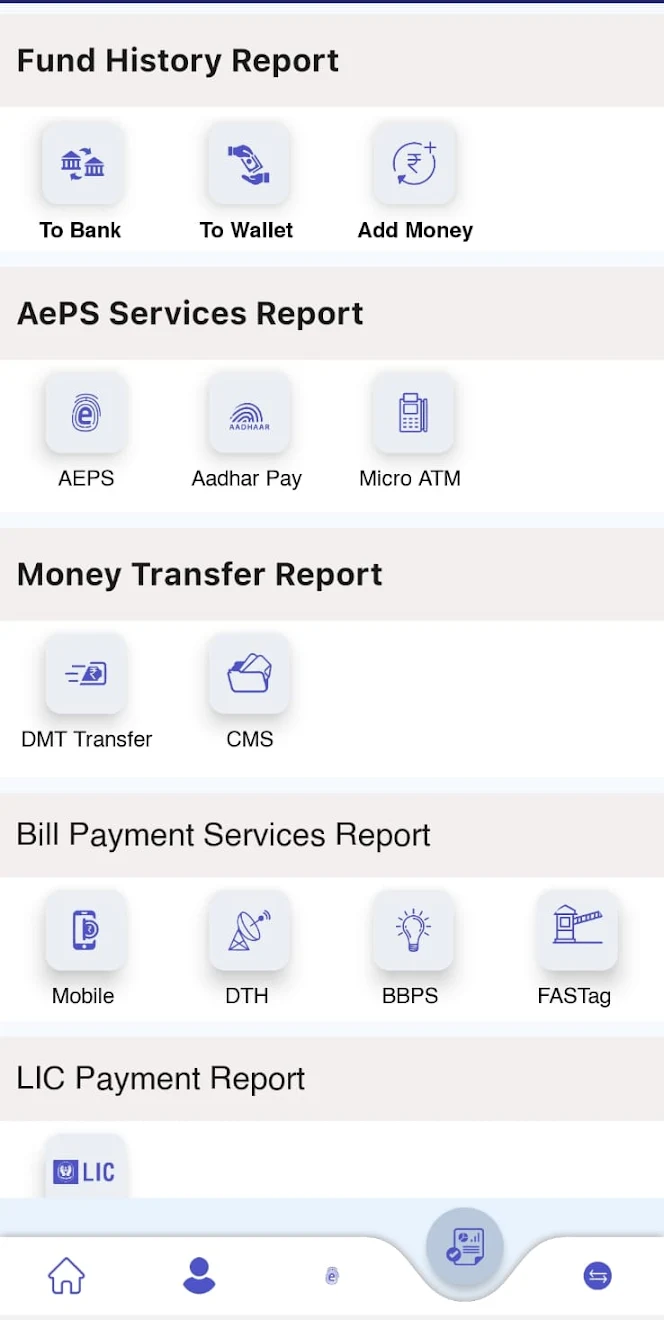Select the Add Money report

point(414,165)
